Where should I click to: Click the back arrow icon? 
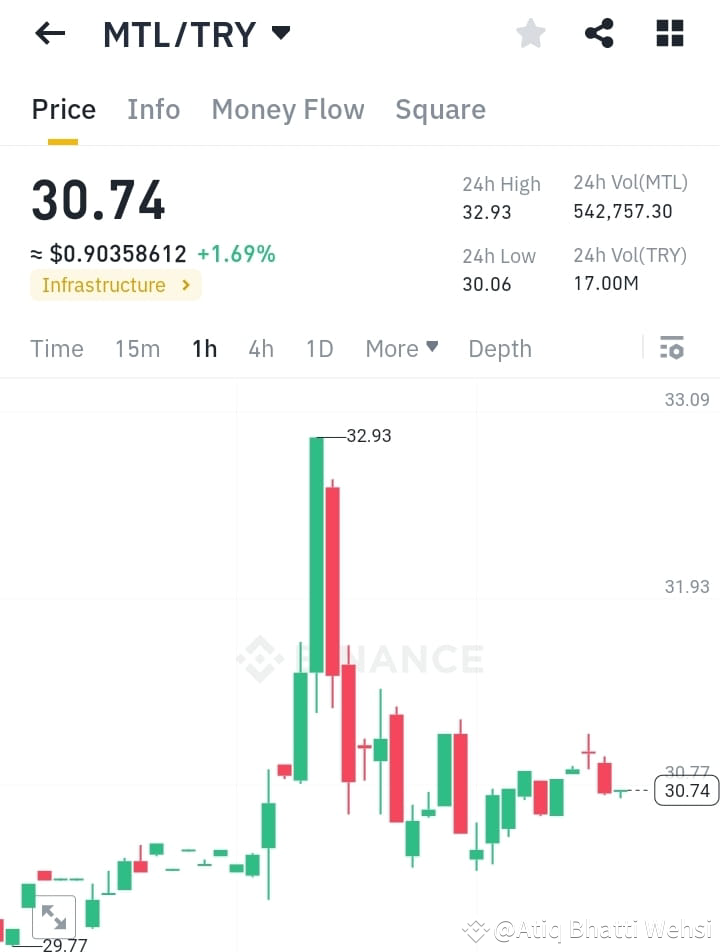click(48, 33)
